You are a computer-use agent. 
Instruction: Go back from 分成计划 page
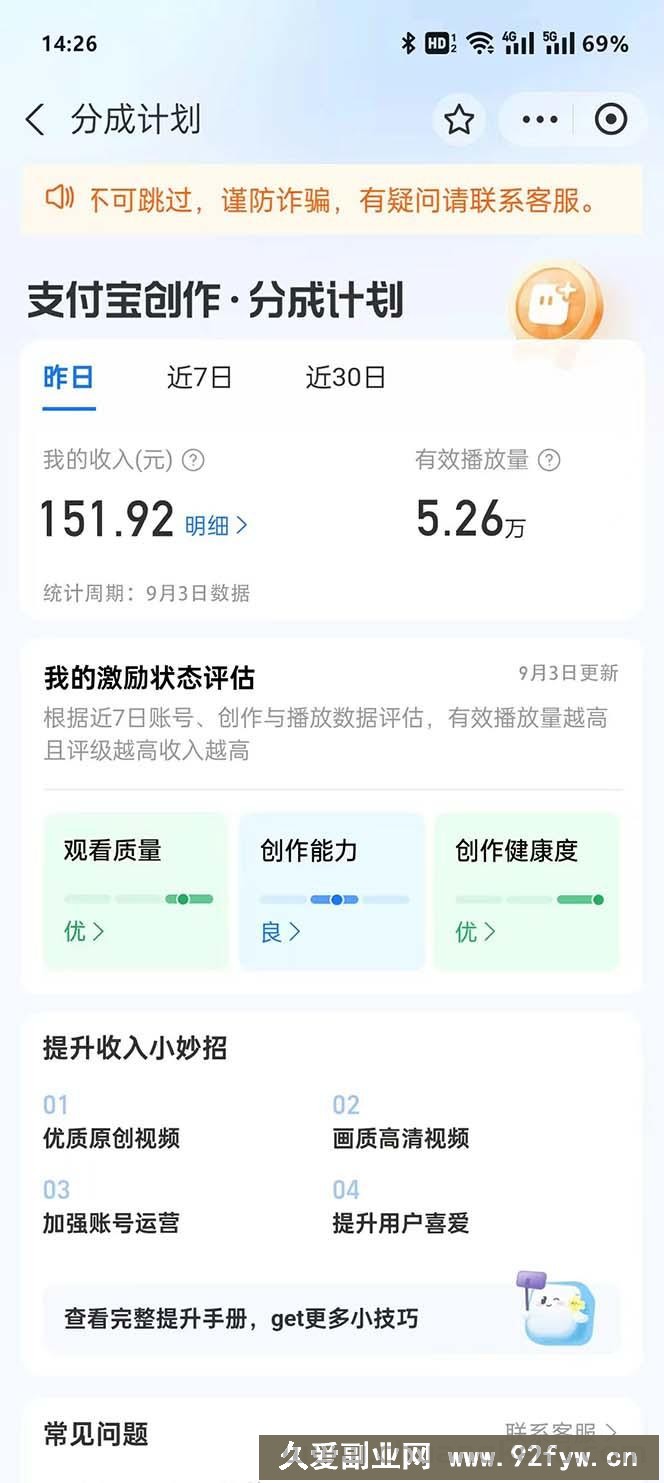pos(35,120)
